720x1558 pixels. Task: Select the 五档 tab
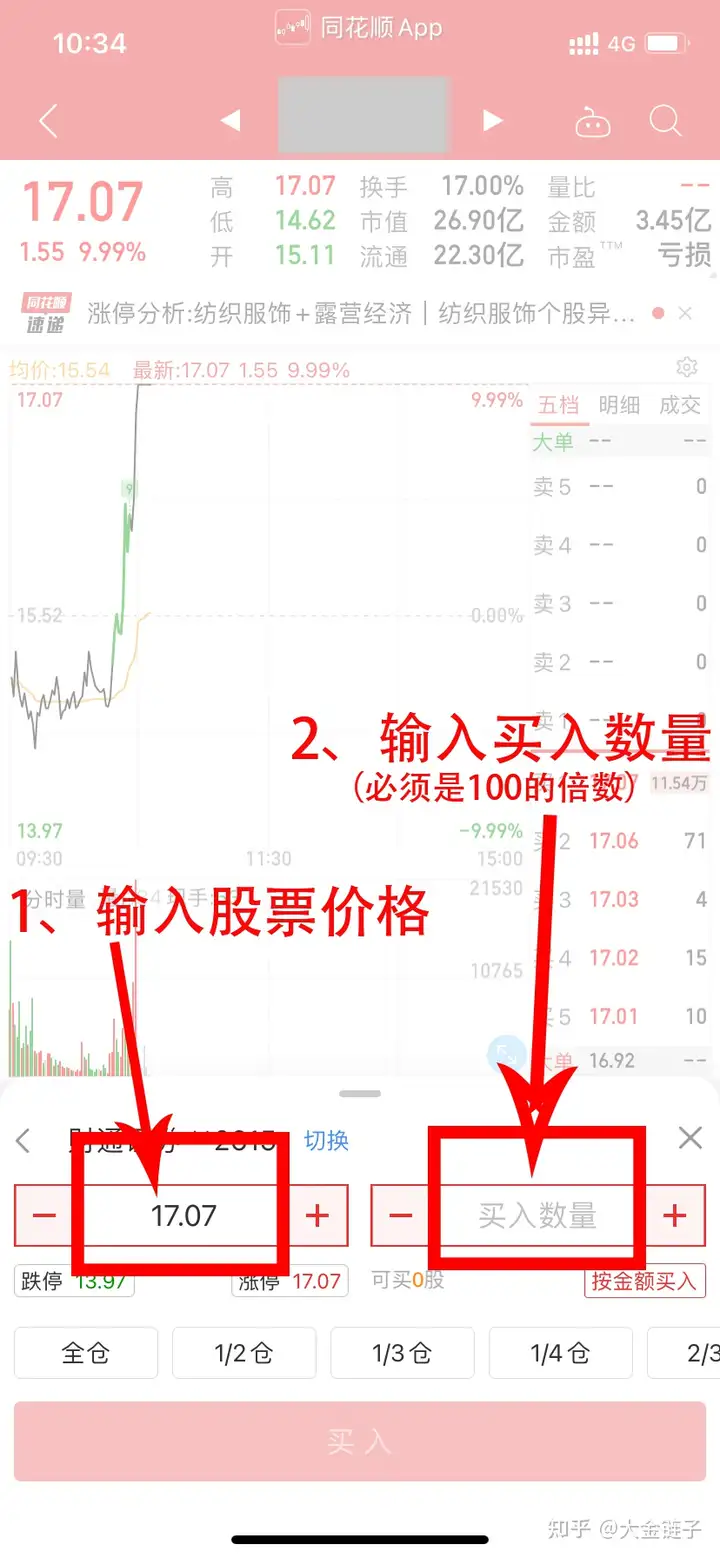click(x=559, y=405)
